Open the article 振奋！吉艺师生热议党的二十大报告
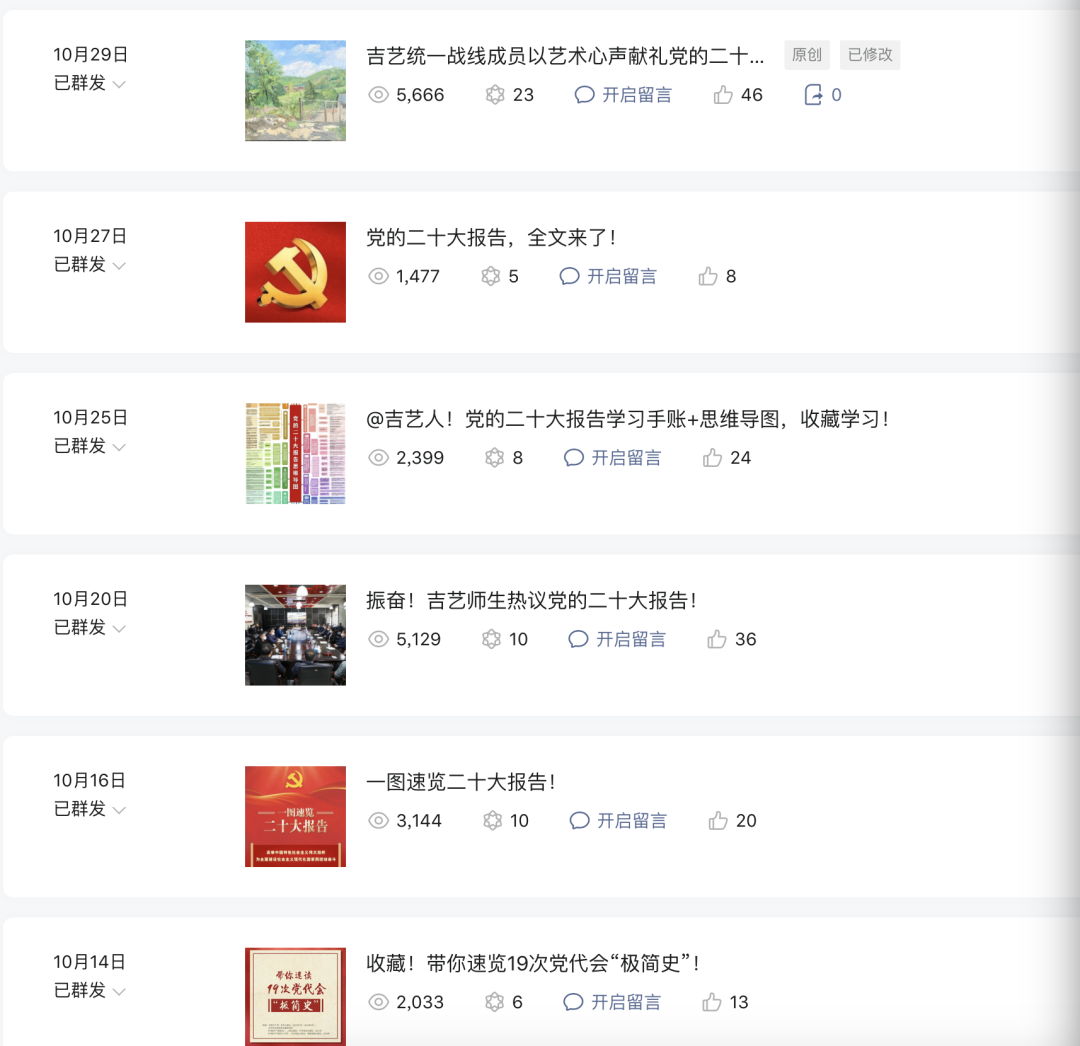Screen dimensions: 1080x1046 click(x=531, y=601)
